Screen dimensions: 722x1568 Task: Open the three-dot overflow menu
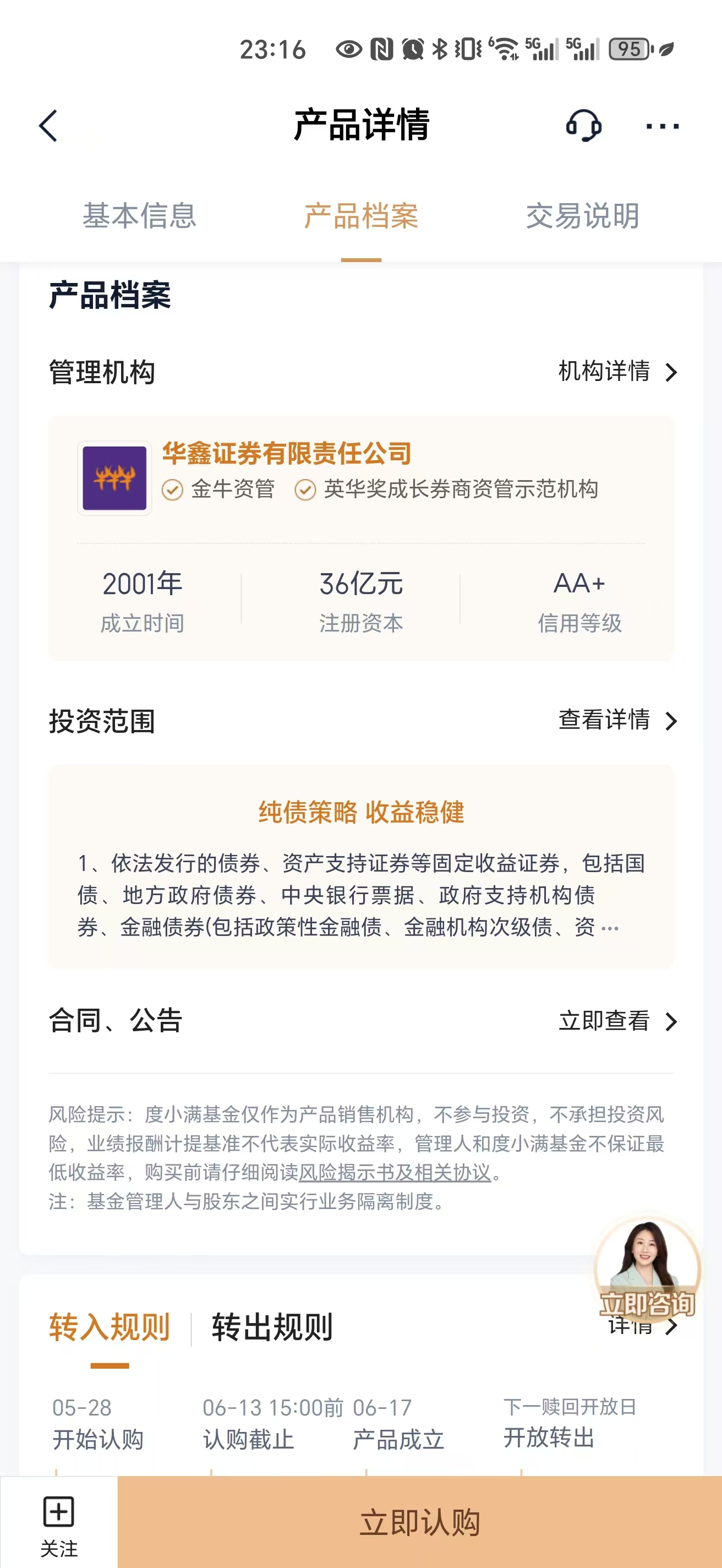click(x=663, y=126)
